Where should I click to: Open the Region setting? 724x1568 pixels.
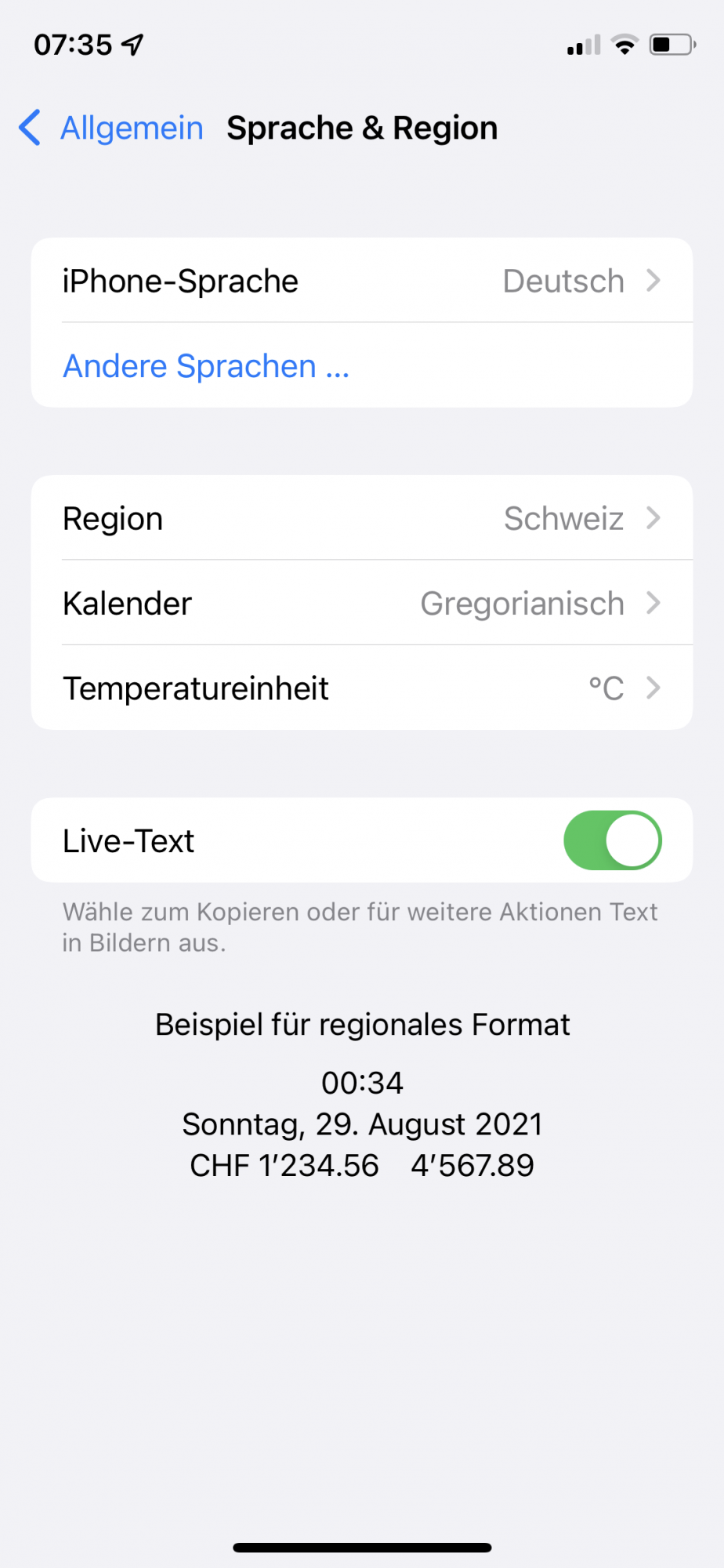[361, 518]
